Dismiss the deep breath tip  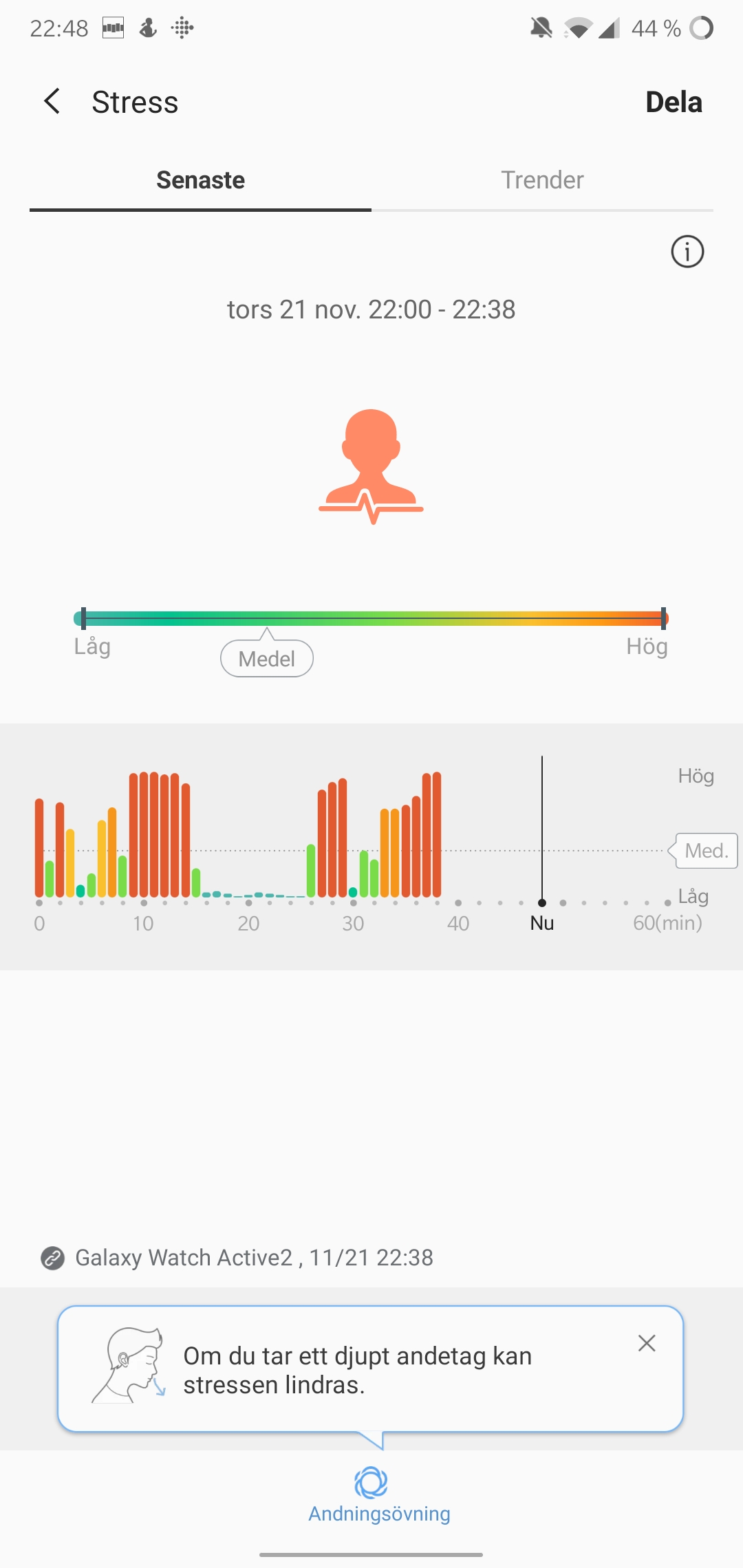[646, 1343]
